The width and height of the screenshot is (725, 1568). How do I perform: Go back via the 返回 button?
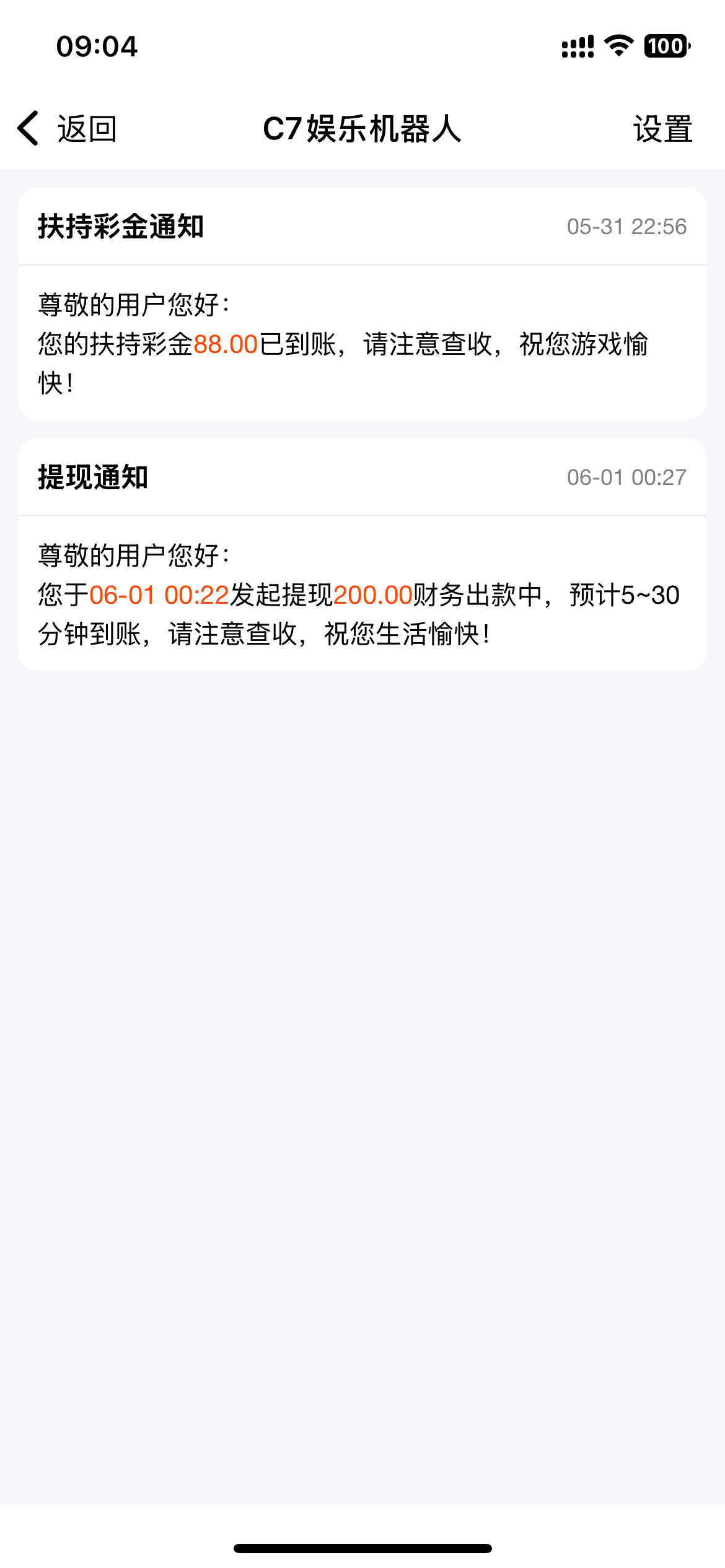(x=67, y=129)
